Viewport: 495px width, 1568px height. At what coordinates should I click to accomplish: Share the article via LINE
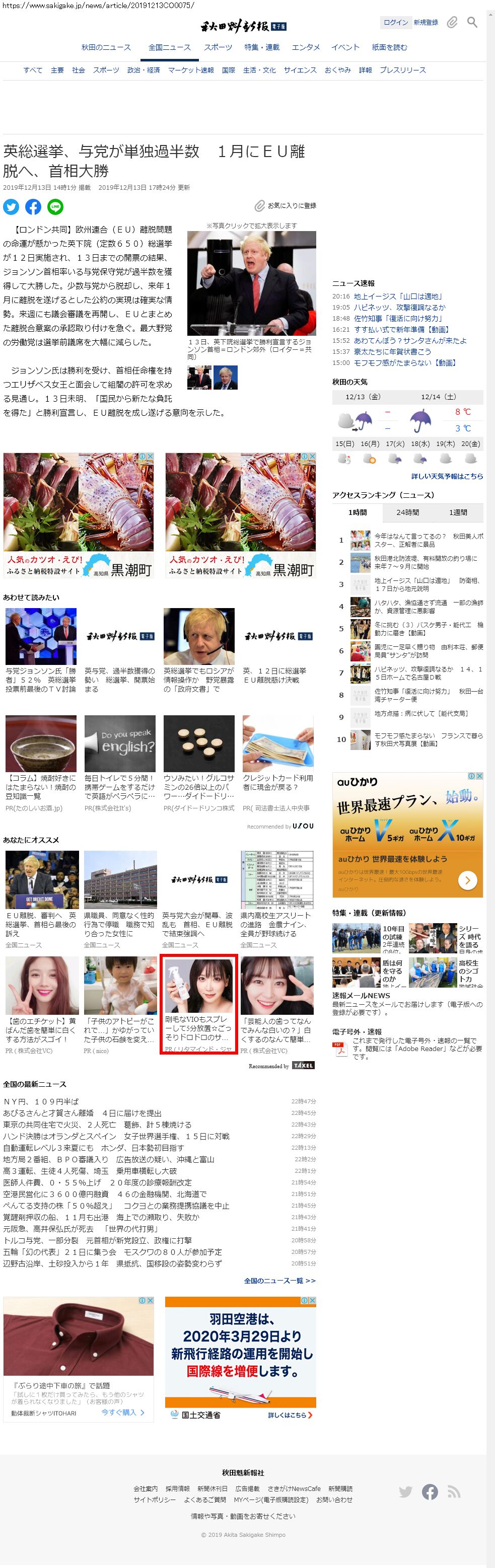click(x=55, y=207)
